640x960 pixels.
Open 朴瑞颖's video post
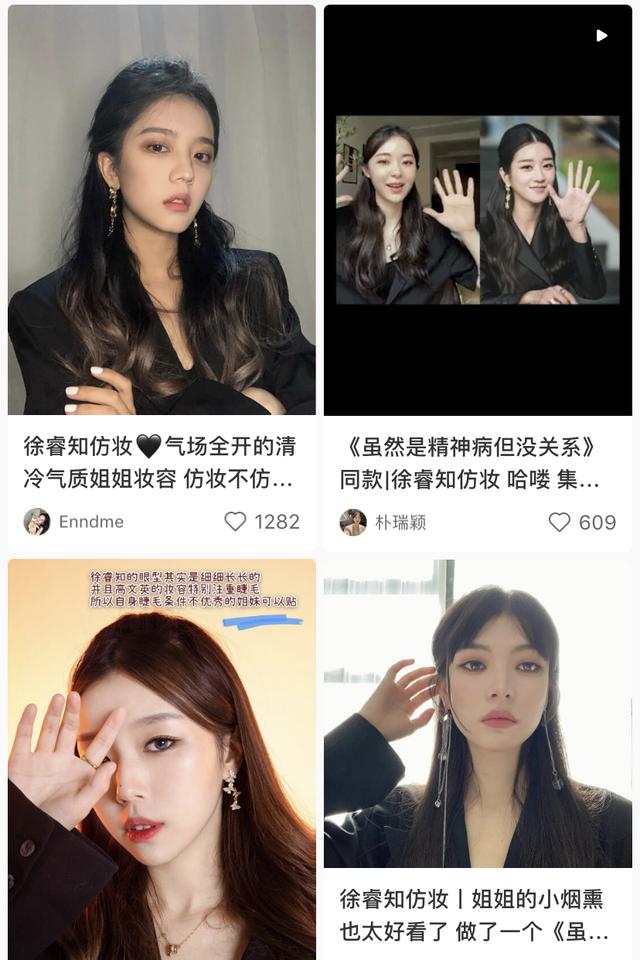click(x=478, y=210)
